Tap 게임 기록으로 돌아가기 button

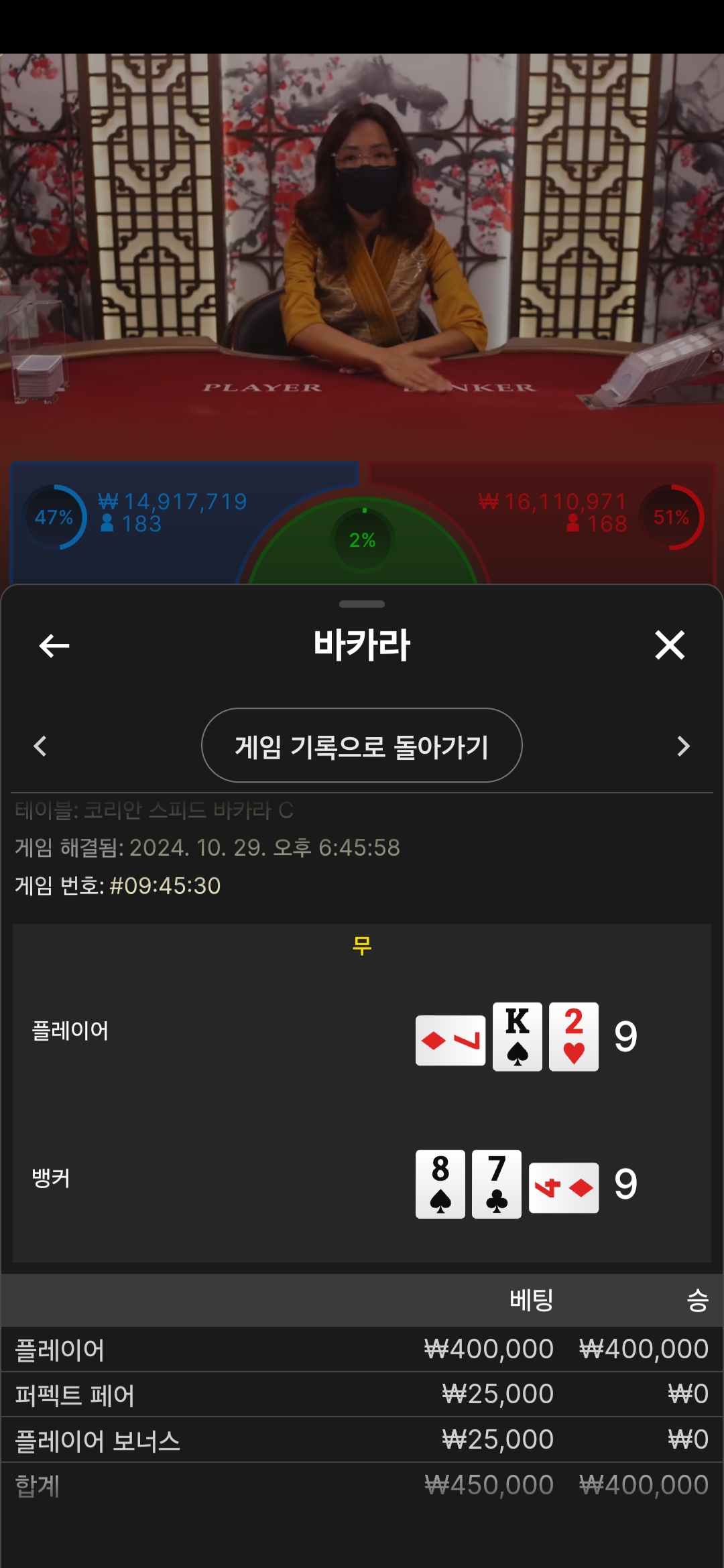click(x=362, y=745)
